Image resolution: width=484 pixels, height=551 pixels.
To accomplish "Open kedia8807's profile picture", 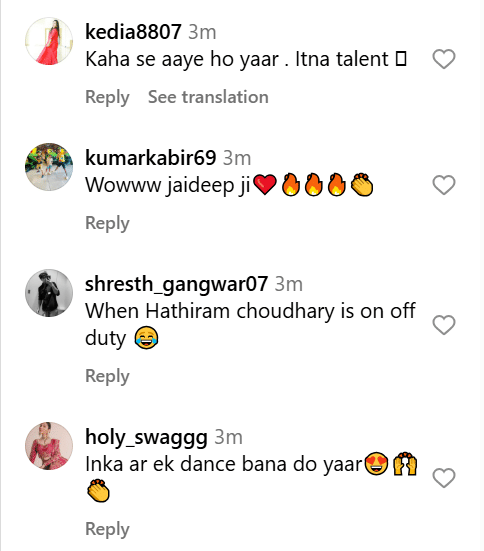I will [x=49, y=41].
